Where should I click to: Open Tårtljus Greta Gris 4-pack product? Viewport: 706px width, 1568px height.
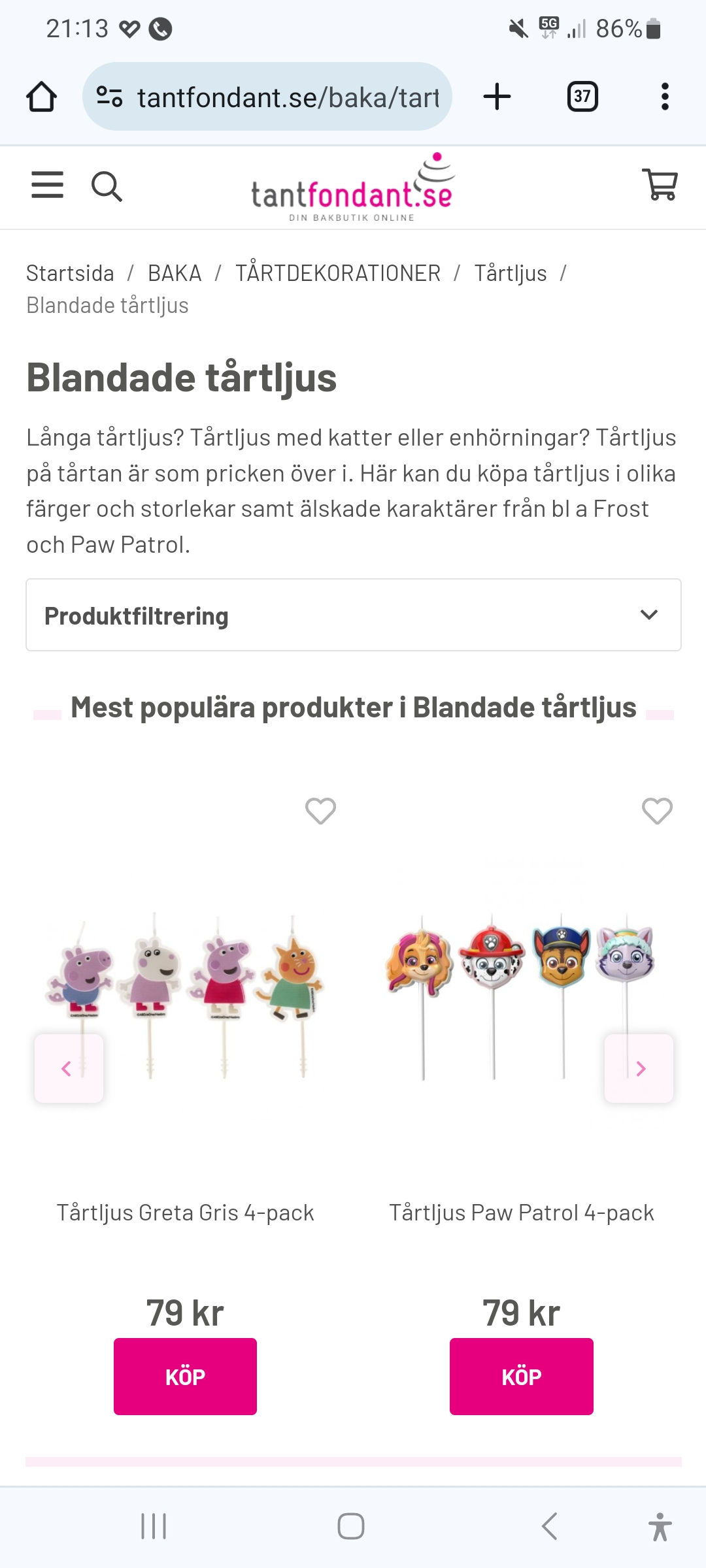pyautogui.click(x=185, y=1213)
